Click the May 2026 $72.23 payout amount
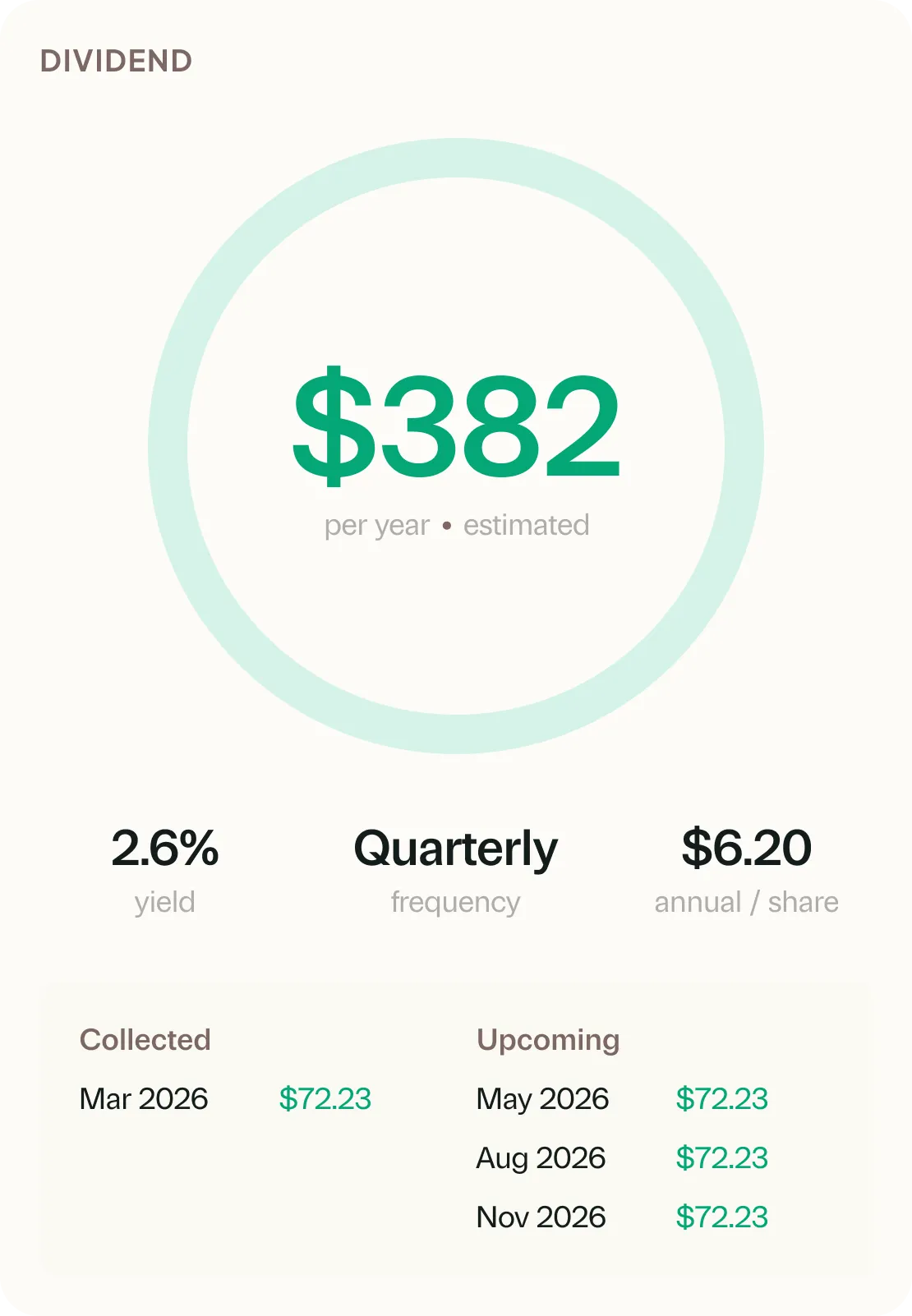The image size is (912, 1316). [x=721, y=1099]
